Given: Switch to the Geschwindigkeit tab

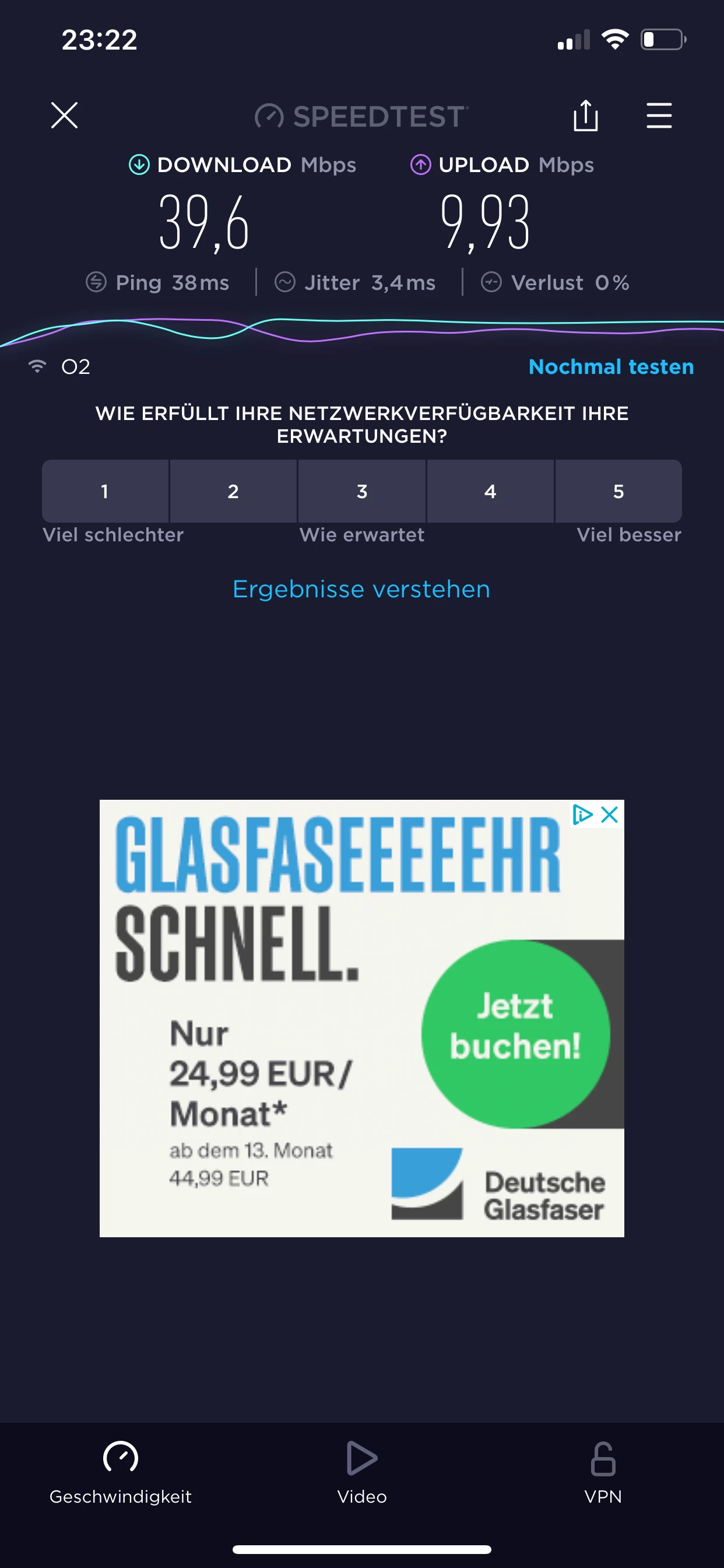Looking at the screenshot, I should point(121,1472).
